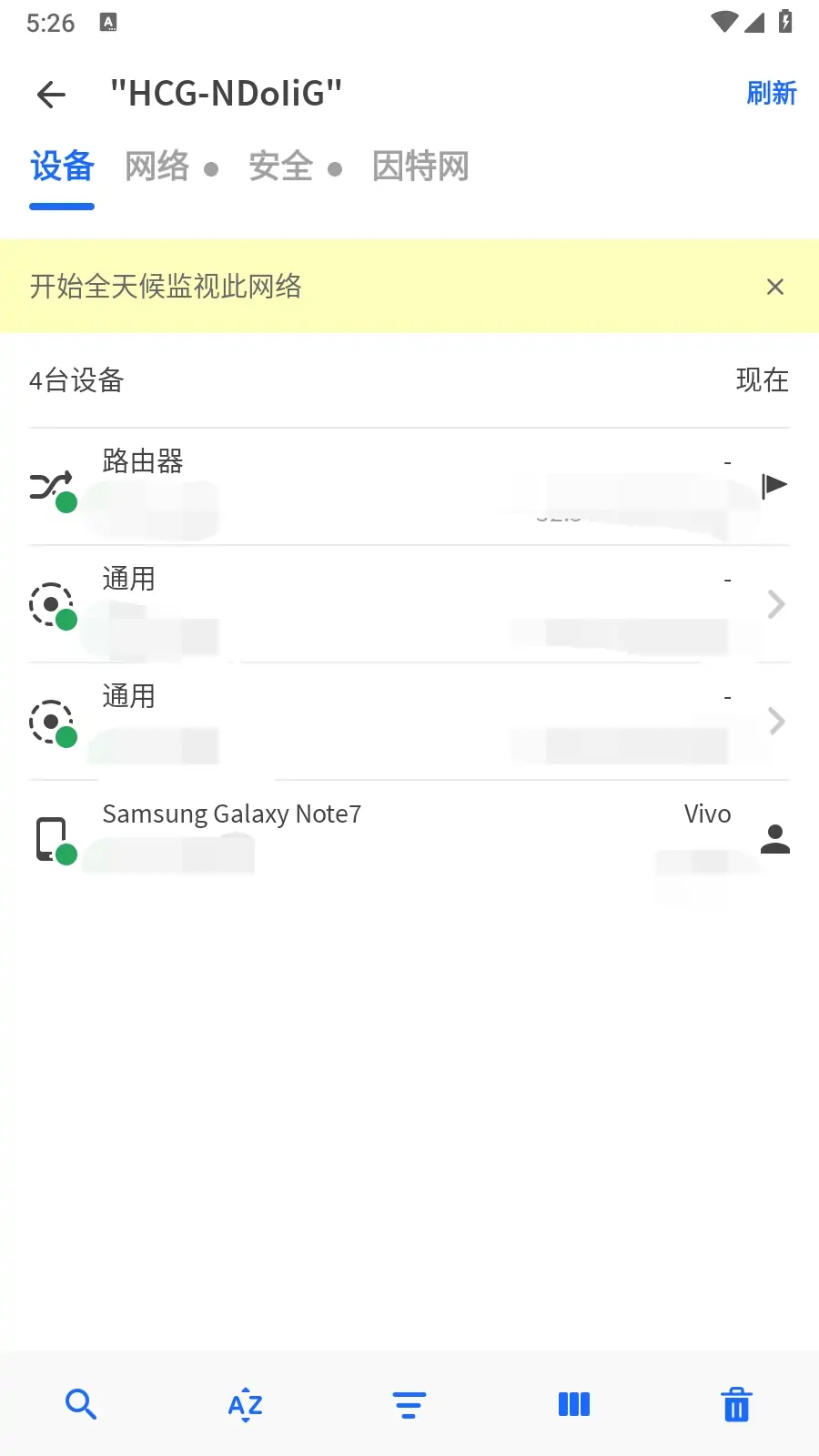The width and height of the screenshot is (819, 1456).
Task: Tap the 刷新 link to refresh the list
Action: coord(772,94)
